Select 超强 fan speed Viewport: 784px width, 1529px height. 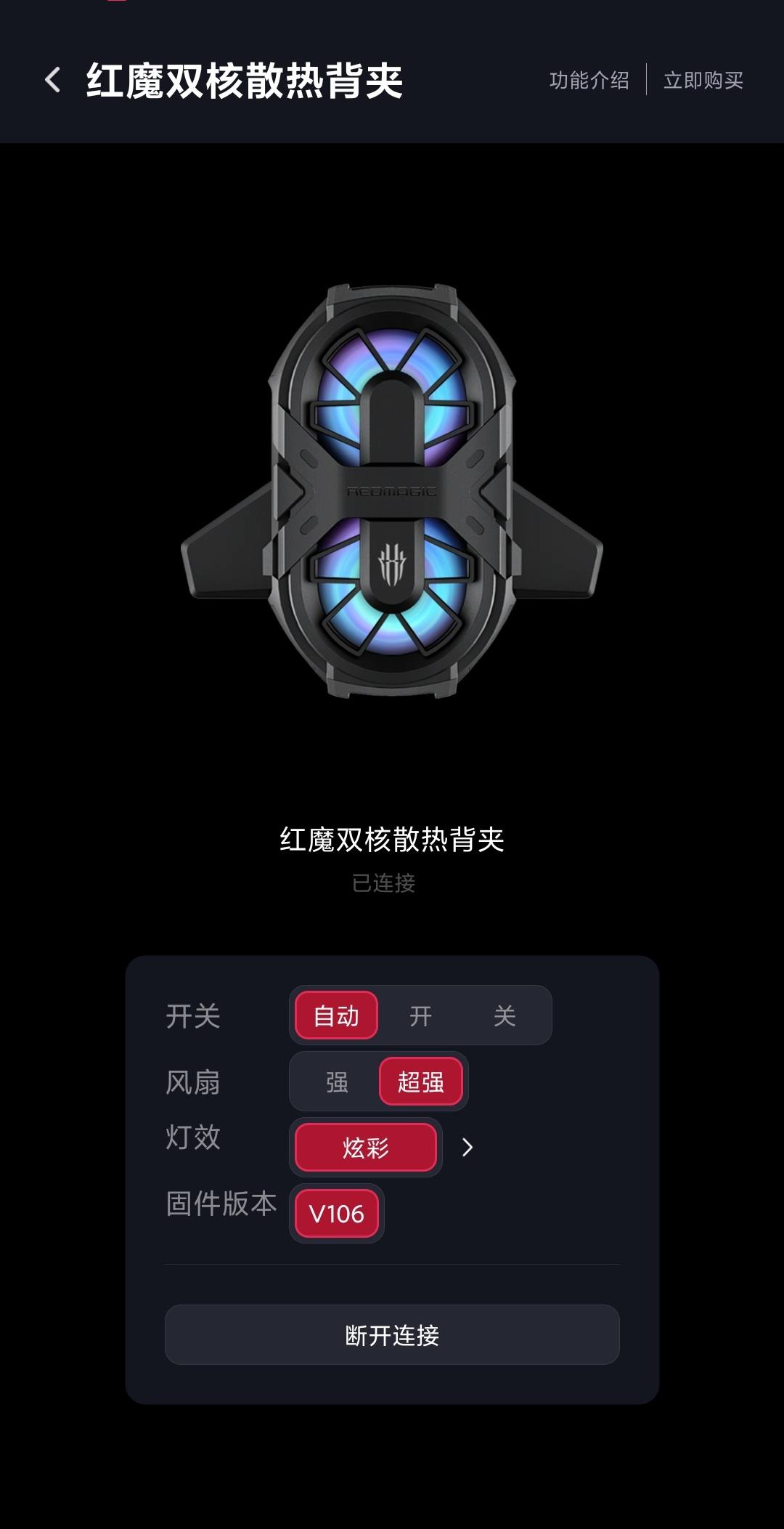[420, 1082]
